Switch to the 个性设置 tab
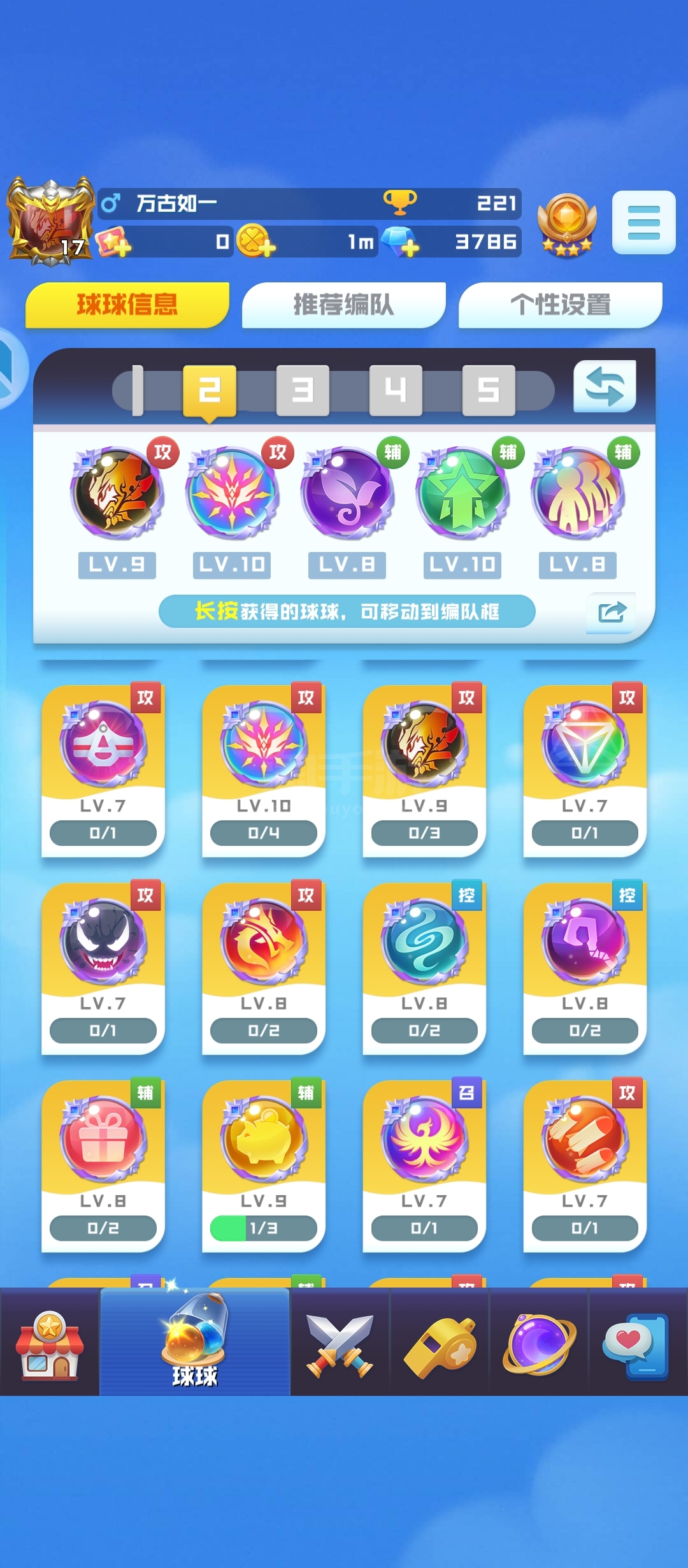 pos(560,305)
